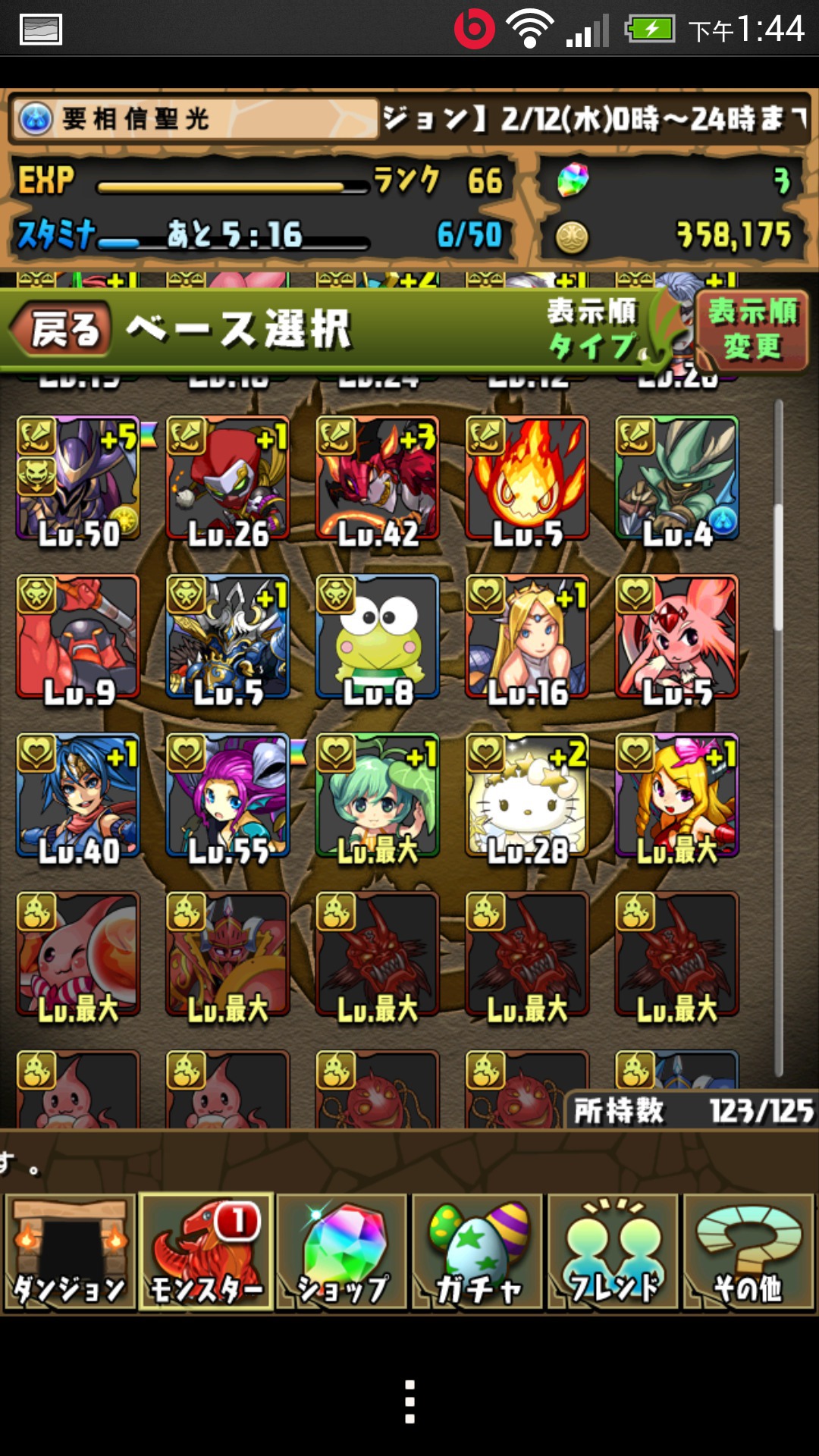The image size is (819, 1456).
Task: Choose the Lv.26 red ninja monster
Action: (x=227, y=479)
